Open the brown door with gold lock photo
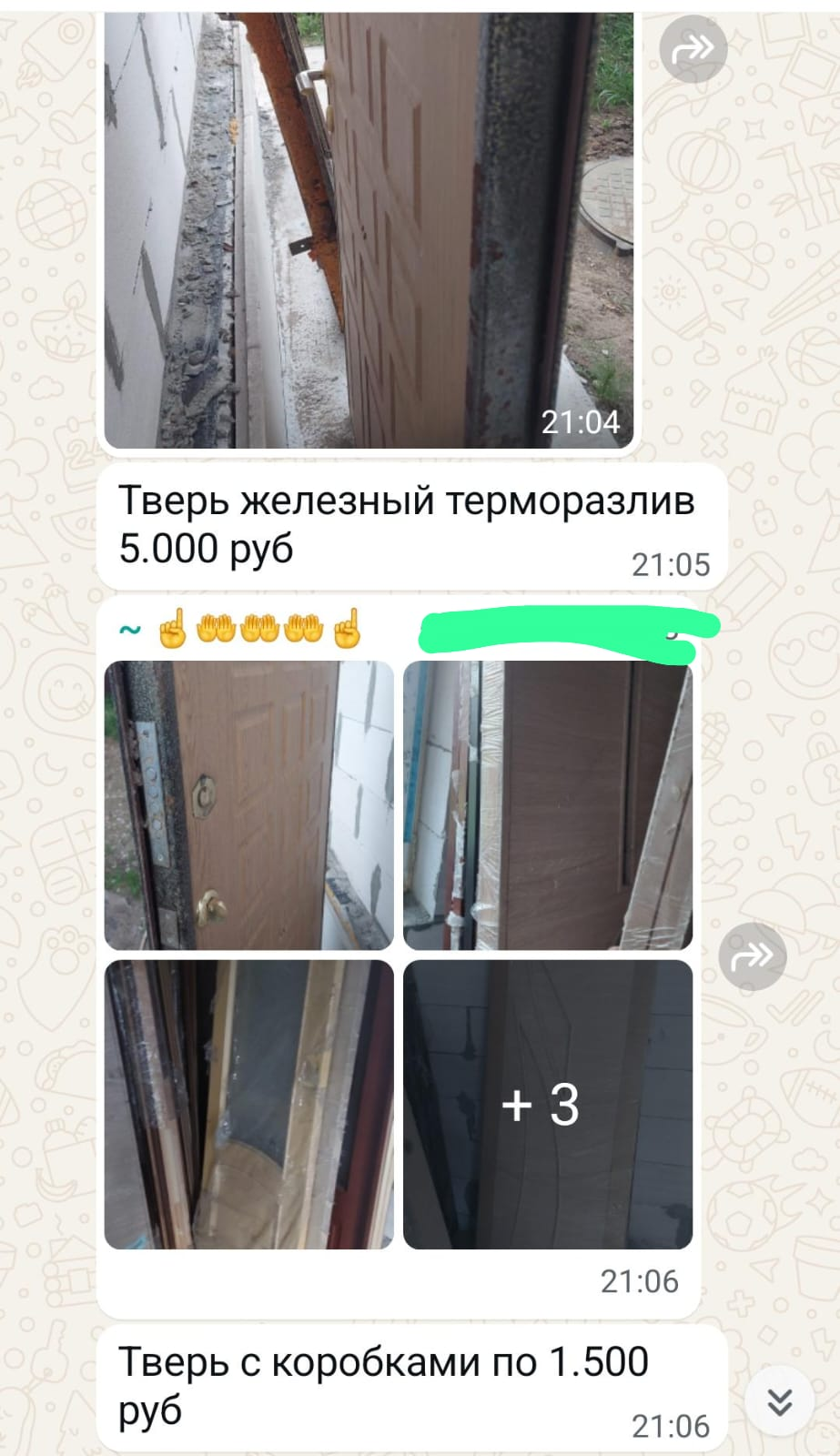The image size is (840, 1456). (x=249, y=805)
